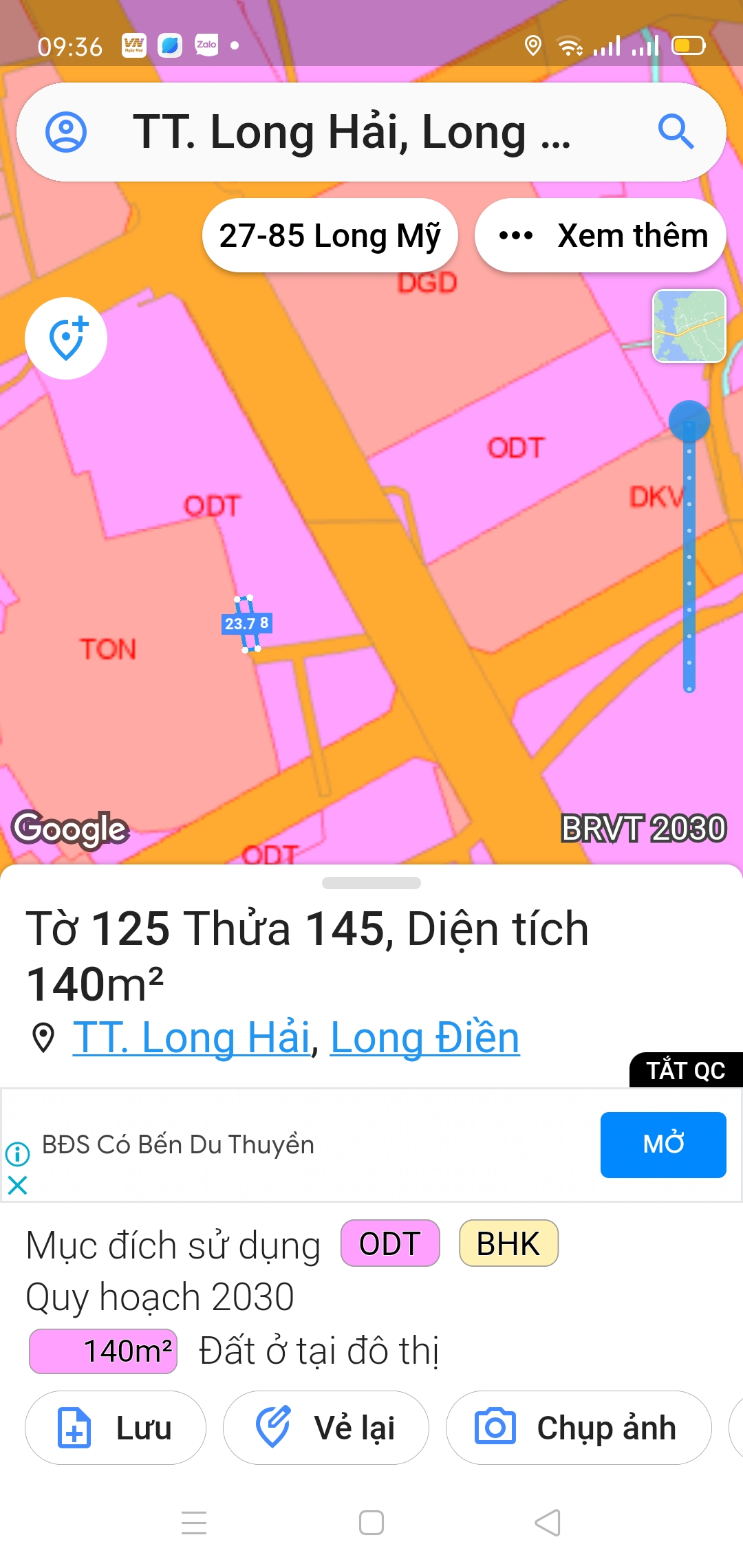The height and width of the screenshot is (1568, 743).
Task: Open the ad info icon
Action: coord(17,1153)
